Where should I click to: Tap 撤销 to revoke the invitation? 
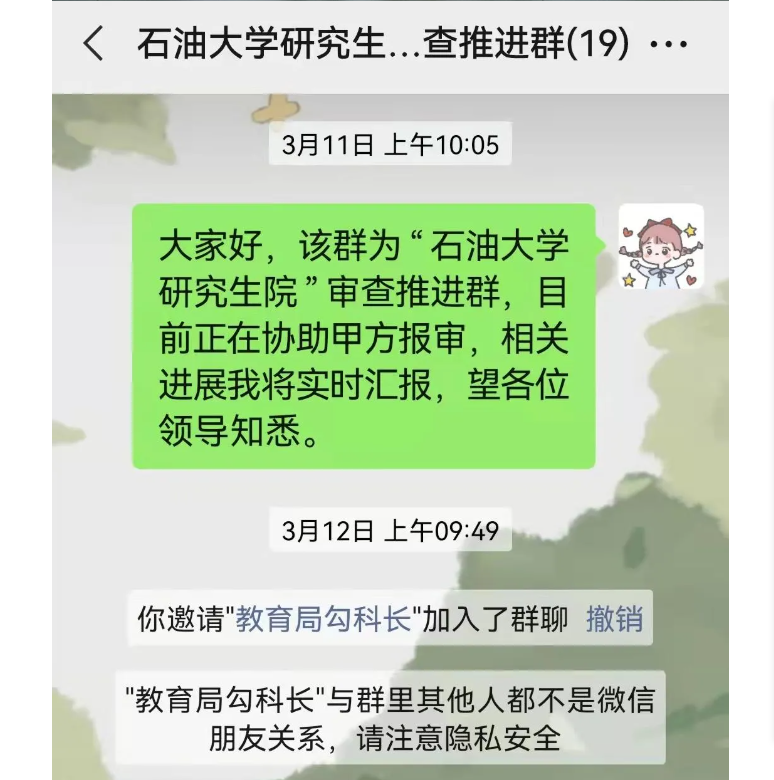point(614,619)
